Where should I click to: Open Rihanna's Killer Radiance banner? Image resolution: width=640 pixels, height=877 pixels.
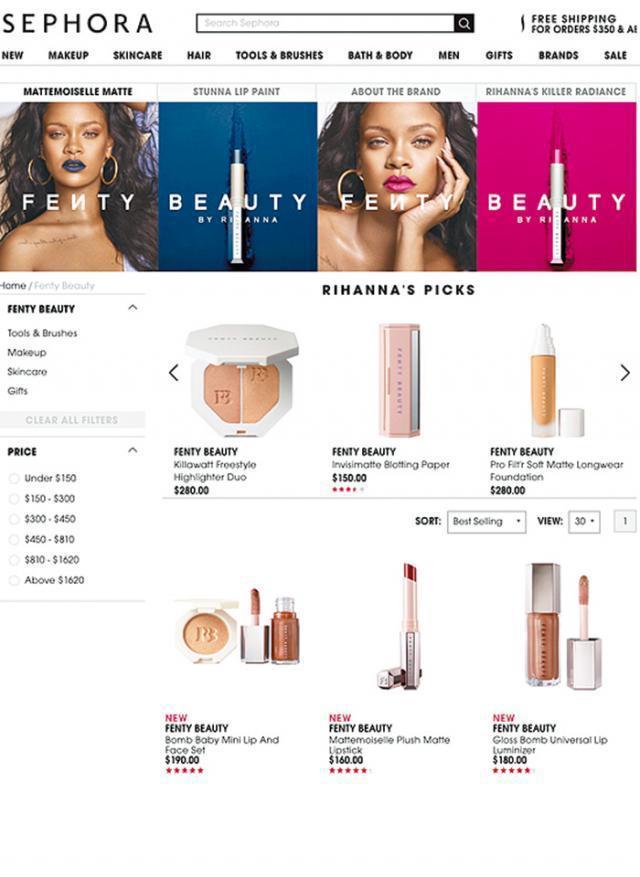[556, 178]
